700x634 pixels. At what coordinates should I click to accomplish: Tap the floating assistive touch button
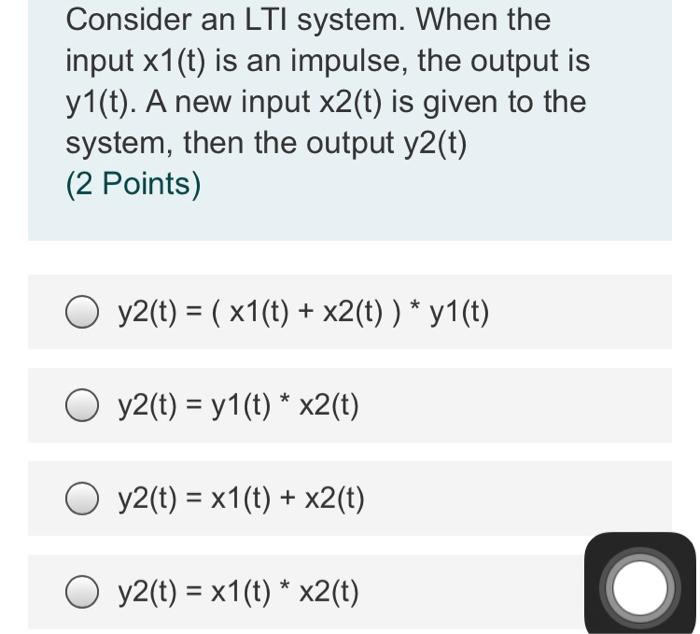click(x=640, y=586)
